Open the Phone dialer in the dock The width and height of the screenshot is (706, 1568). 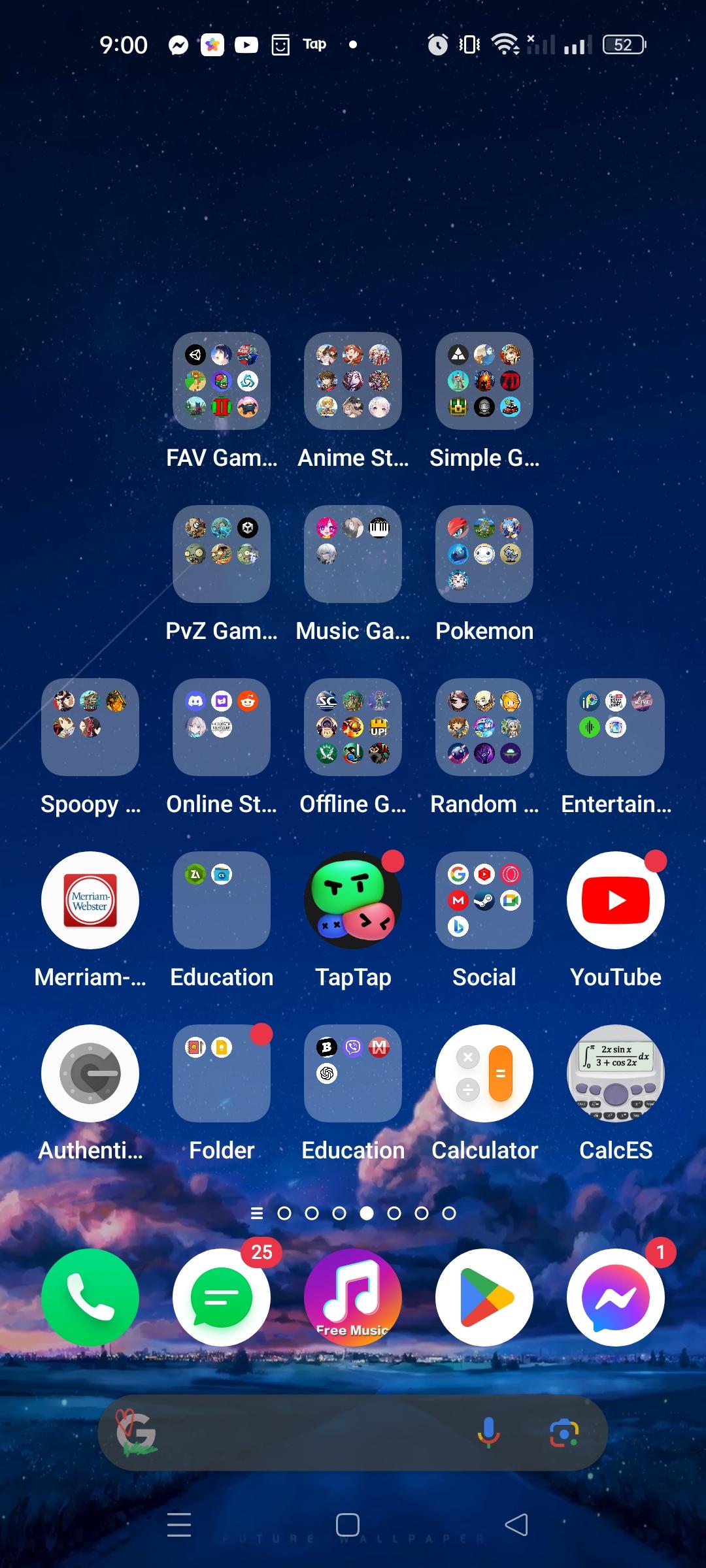pyautogui.click(x=90, y=1298)
